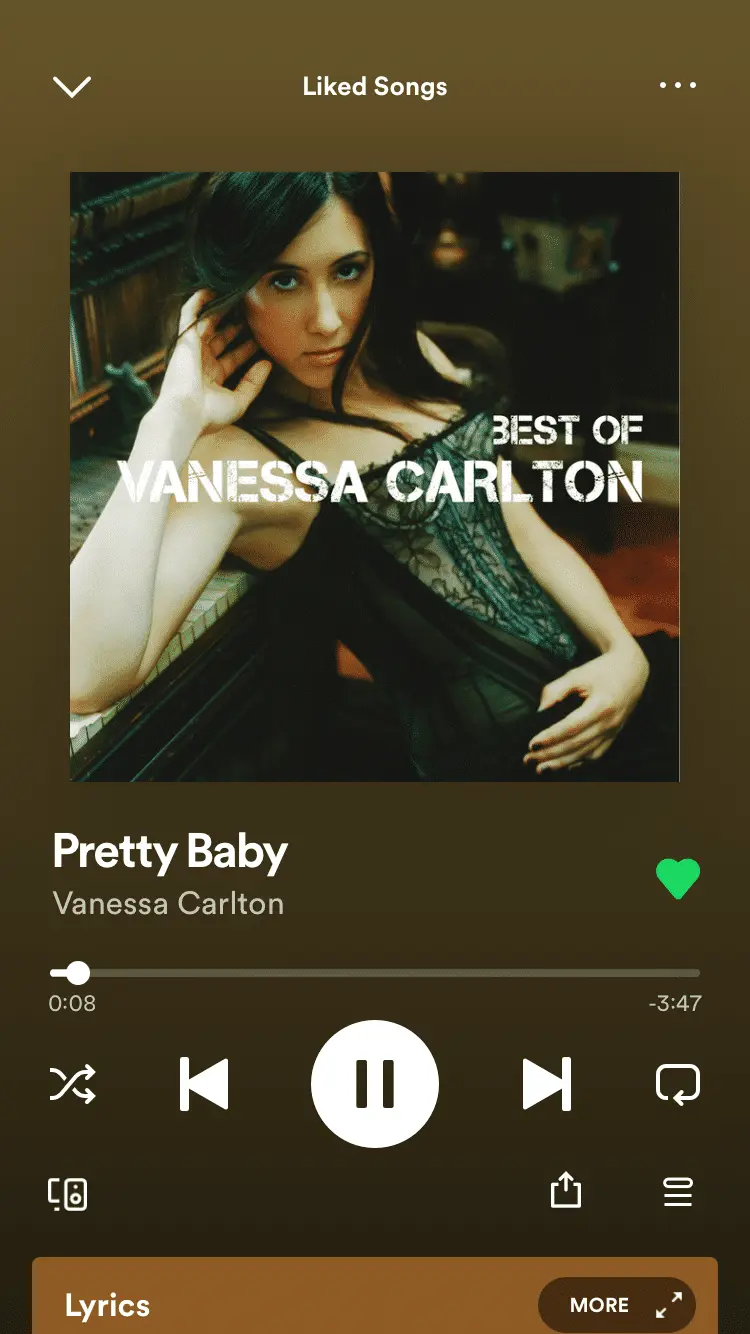Tap the song progress bar
750x1334 pixels.
pyautogui.click(x=375, y=973)
